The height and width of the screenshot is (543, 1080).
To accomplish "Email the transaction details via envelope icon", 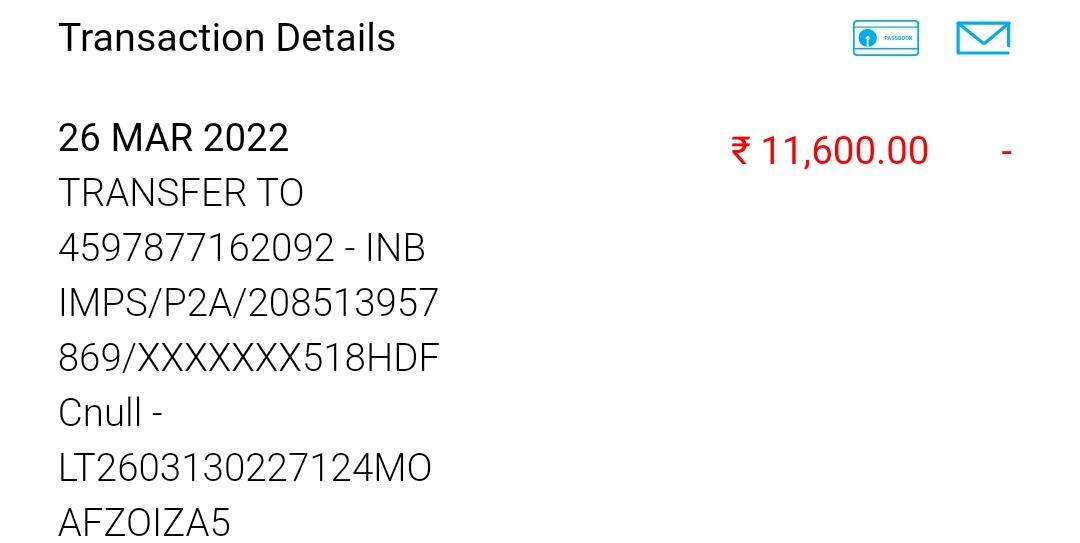I will pyautogui.click(x=982, y=38).
